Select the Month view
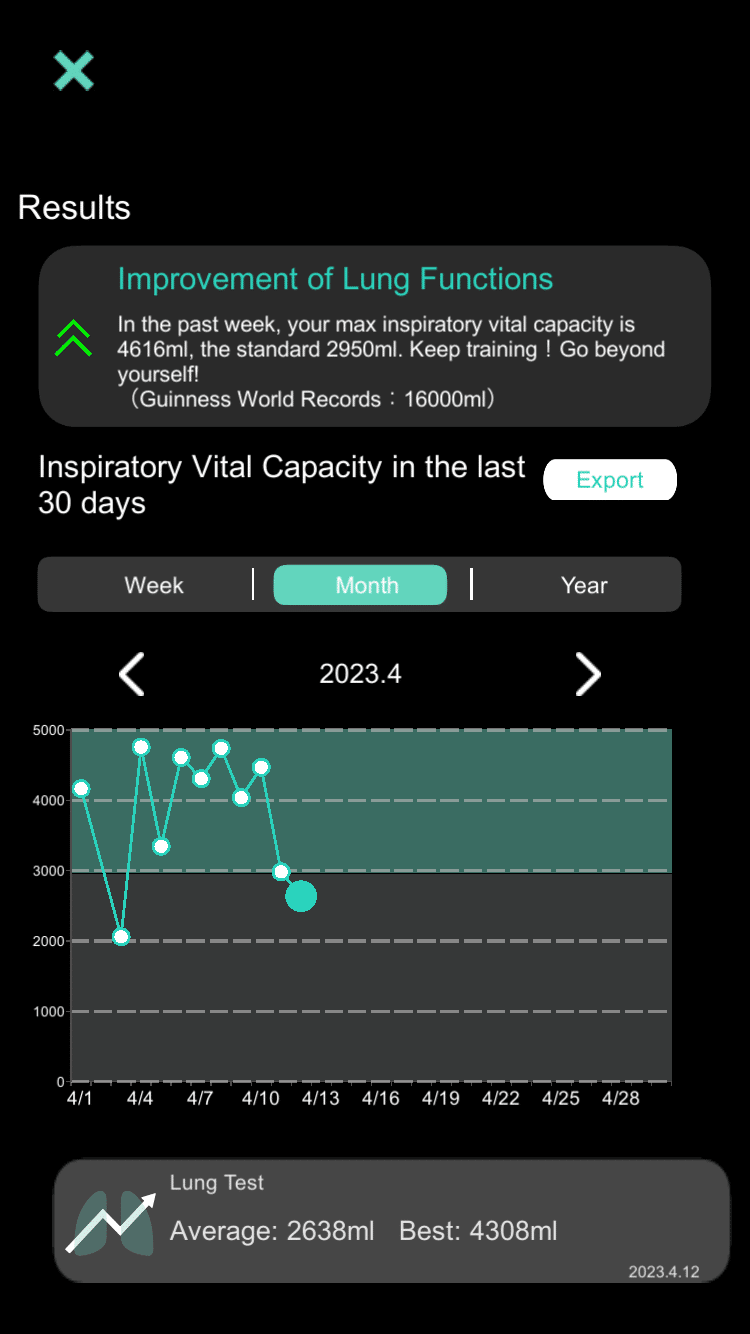The height and width of the screenshot is (1334, 750). click(x=360, y=585)
